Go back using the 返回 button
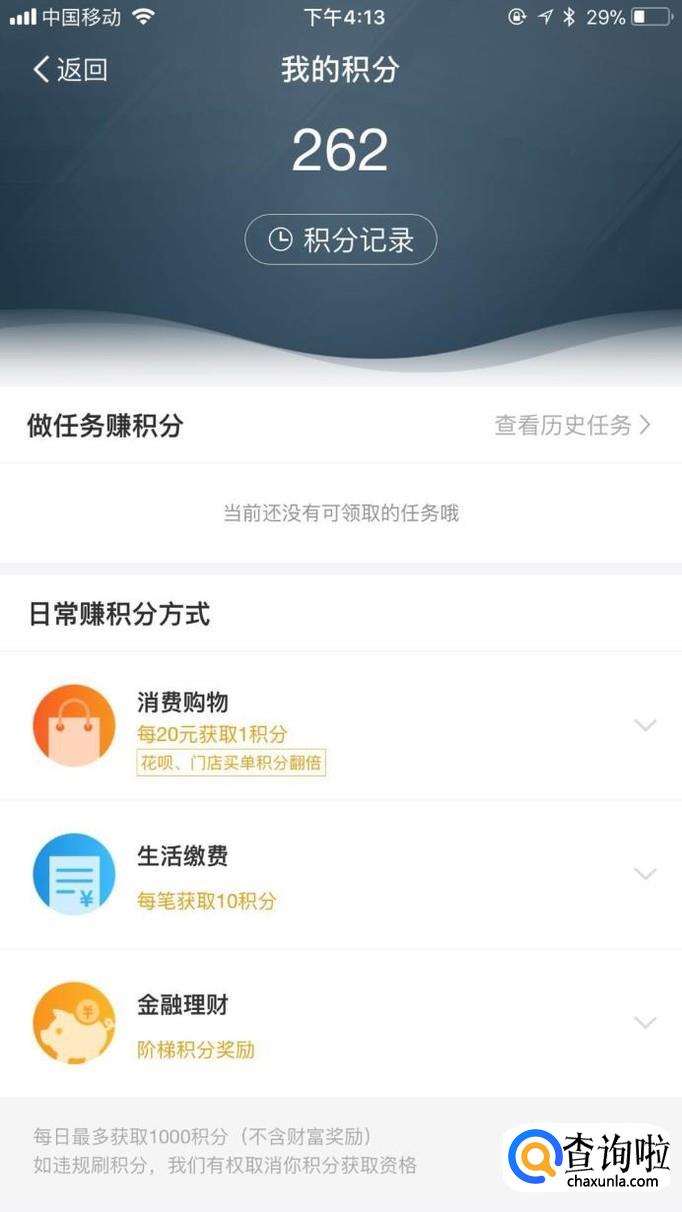This screenshot has width=682, height=1212. click(70, 69)
